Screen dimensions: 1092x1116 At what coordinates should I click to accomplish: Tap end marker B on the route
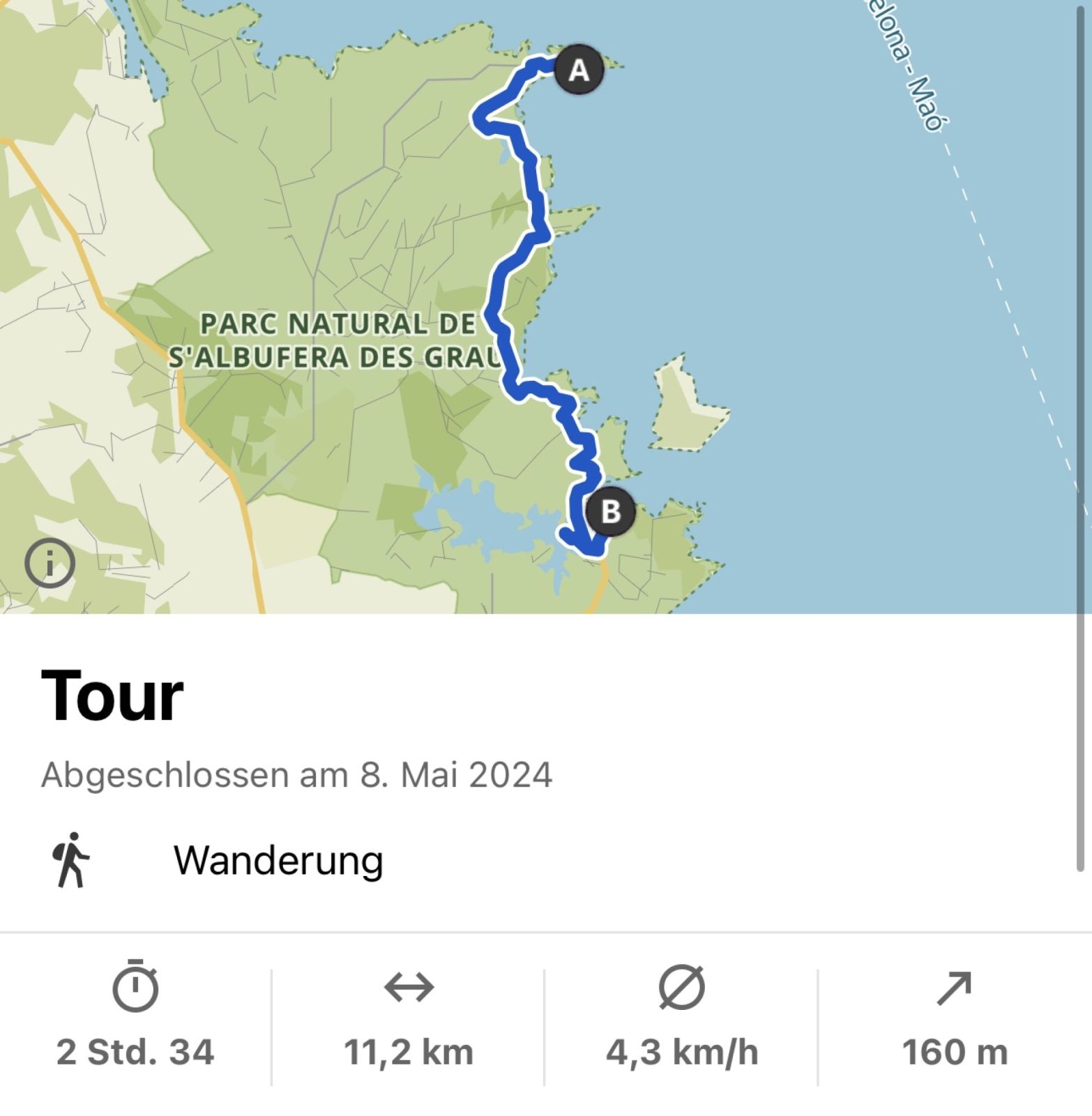tap(610, 511)
